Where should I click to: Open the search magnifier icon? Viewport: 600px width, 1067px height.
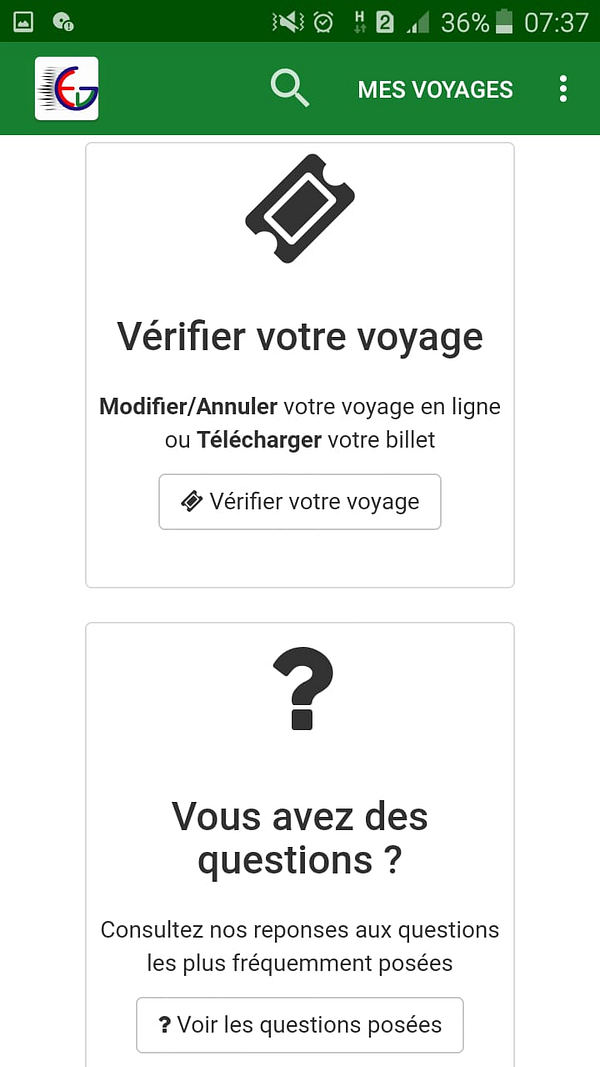click(290, 88)
